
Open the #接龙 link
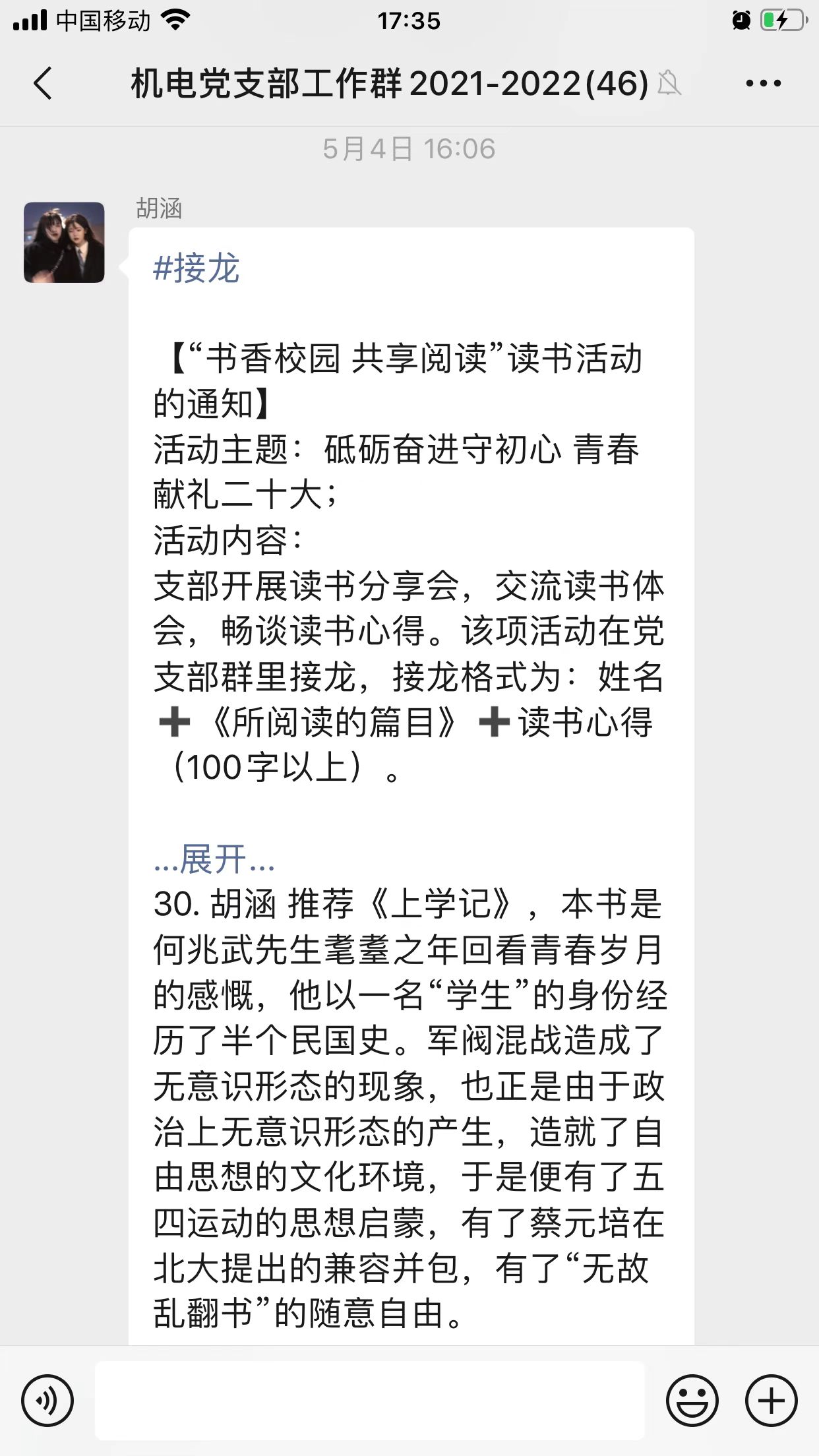click(197, 268)
